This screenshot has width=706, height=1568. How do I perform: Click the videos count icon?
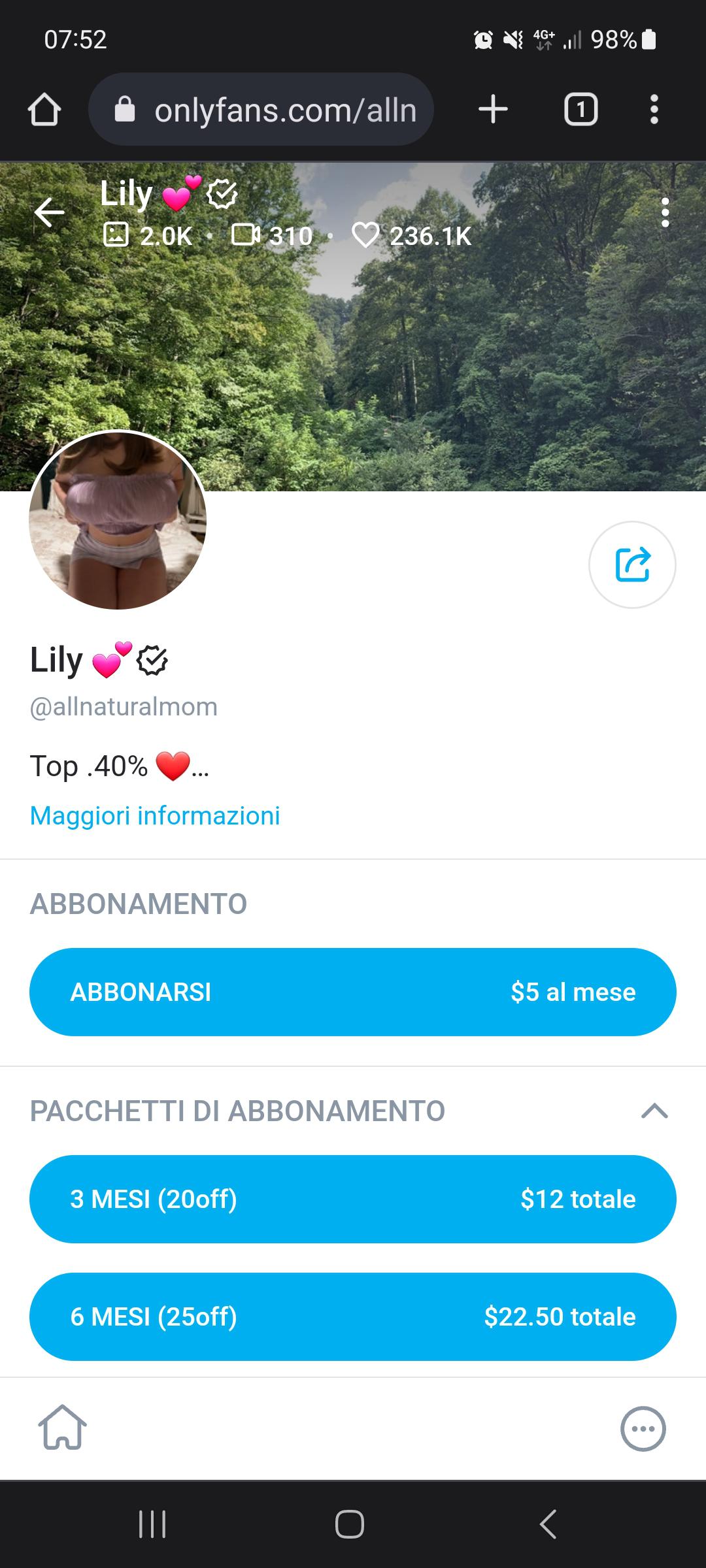[246, 235]
